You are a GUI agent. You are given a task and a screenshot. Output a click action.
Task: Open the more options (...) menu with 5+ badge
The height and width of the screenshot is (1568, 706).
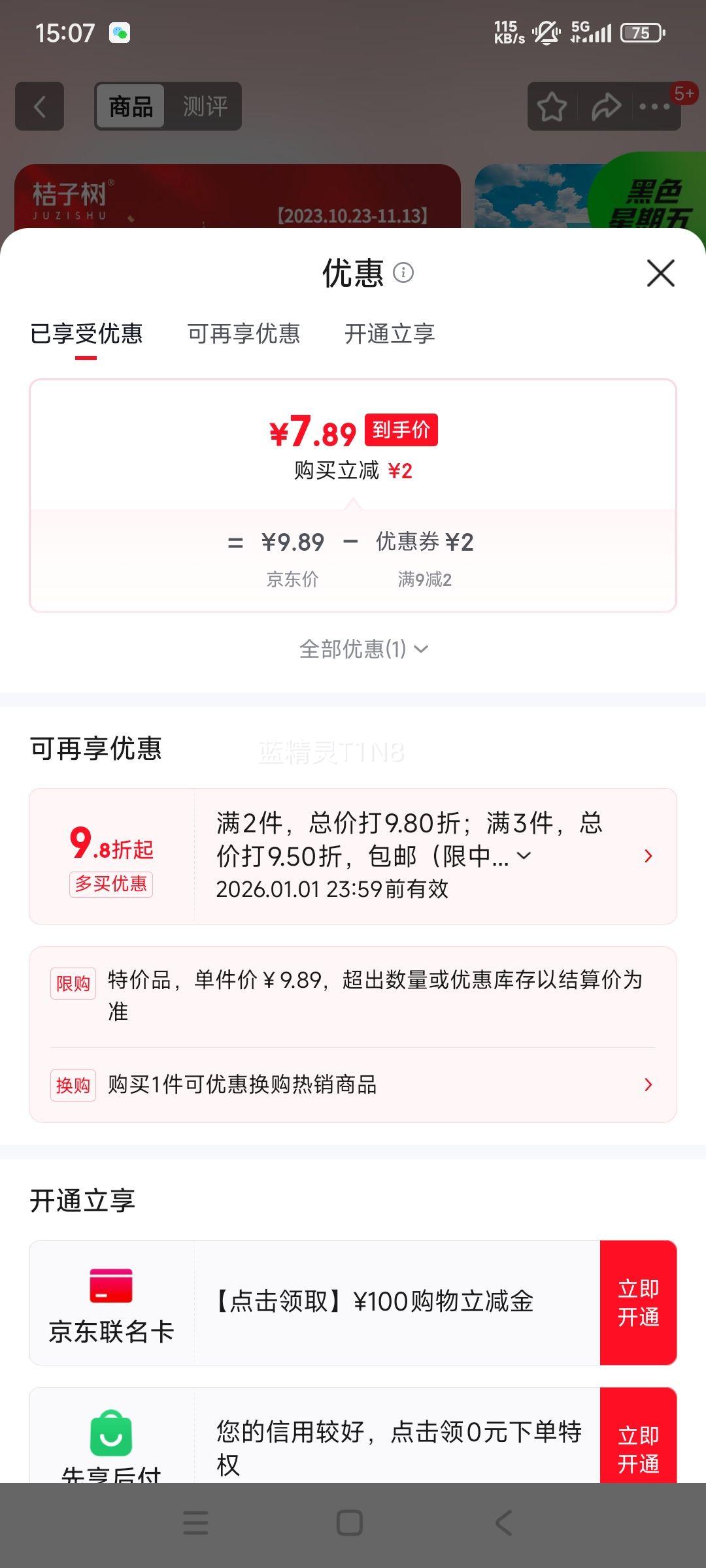[654, 106]
